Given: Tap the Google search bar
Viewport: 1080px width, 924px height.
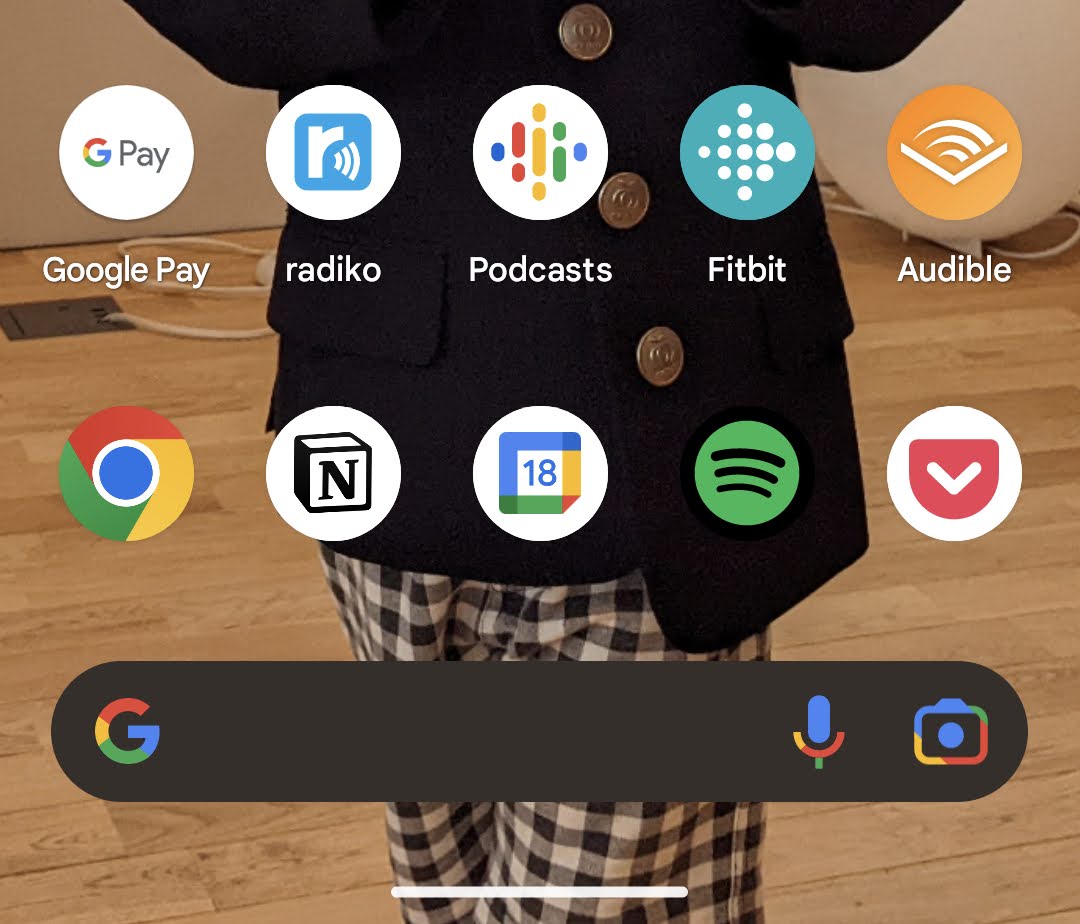Looking at the screenshot, I should tap(470, 731).
